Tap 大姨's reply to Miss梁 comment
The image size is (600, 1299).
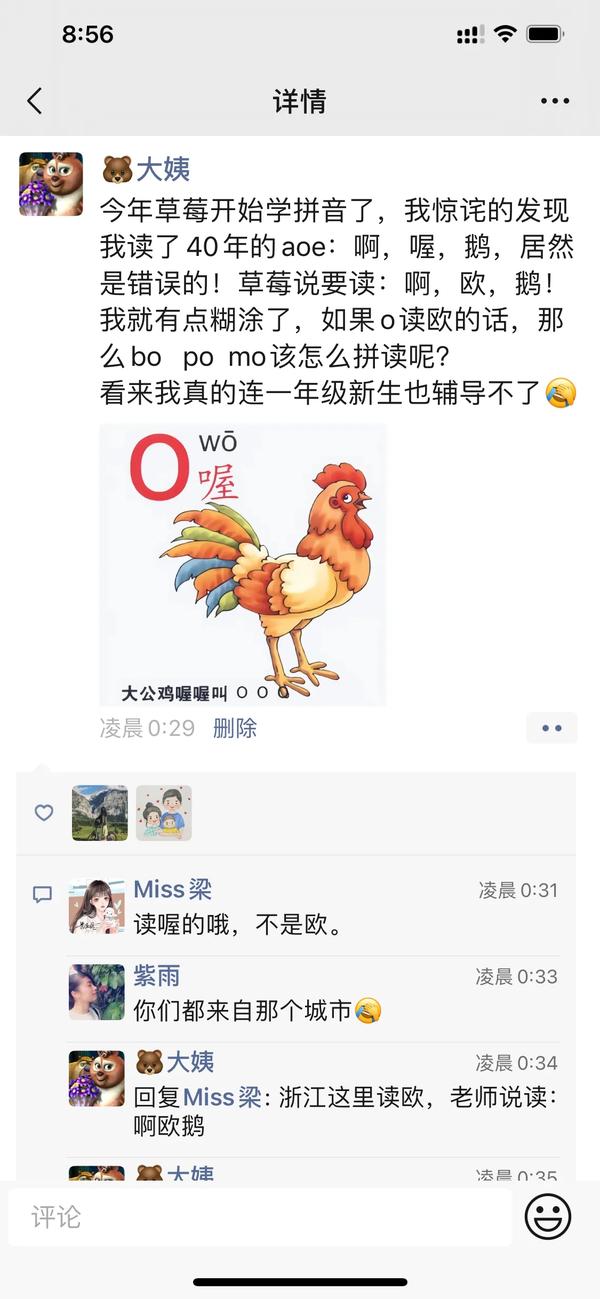pos(345,1111)
